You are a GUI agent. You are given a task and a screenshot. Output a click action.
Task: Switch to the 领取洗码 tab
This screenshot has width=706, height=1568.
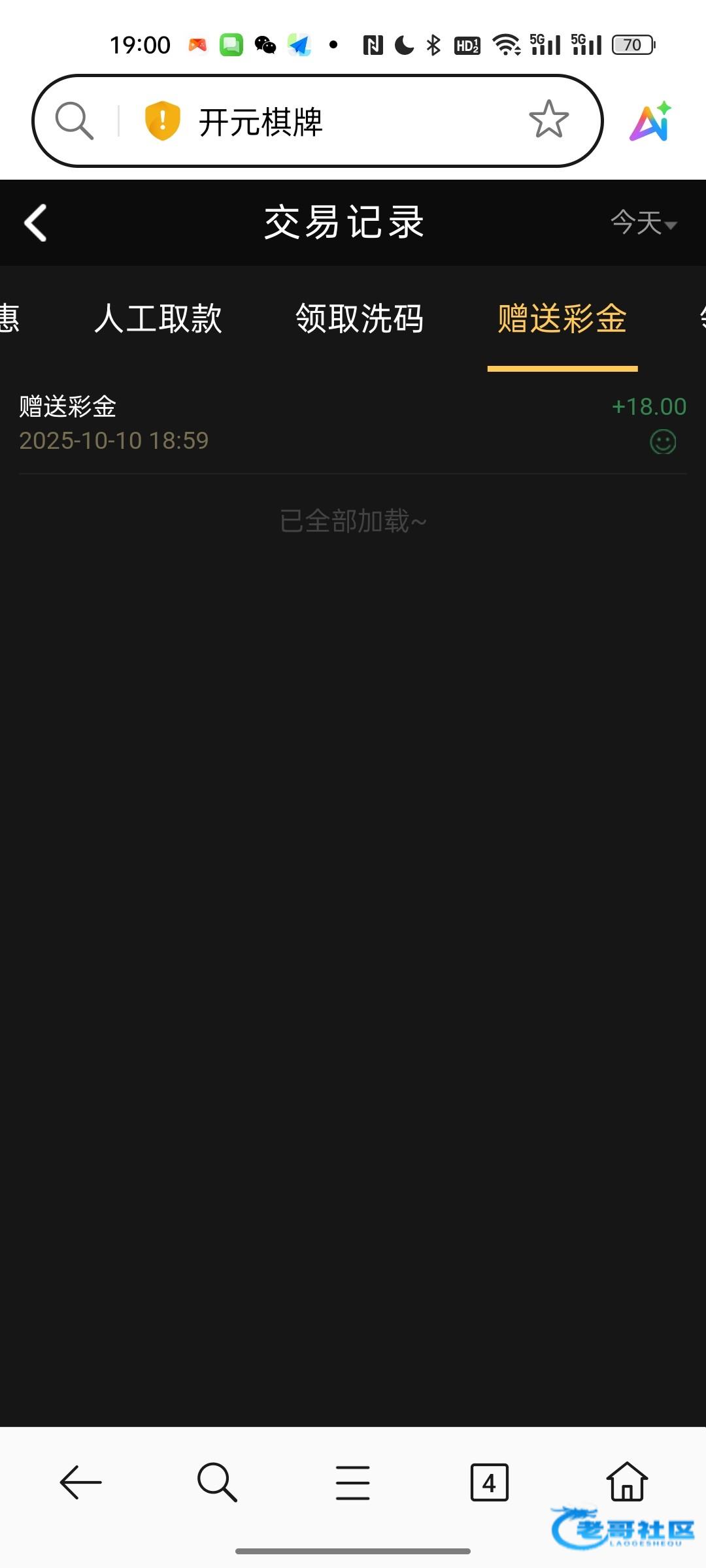point(360,319)
